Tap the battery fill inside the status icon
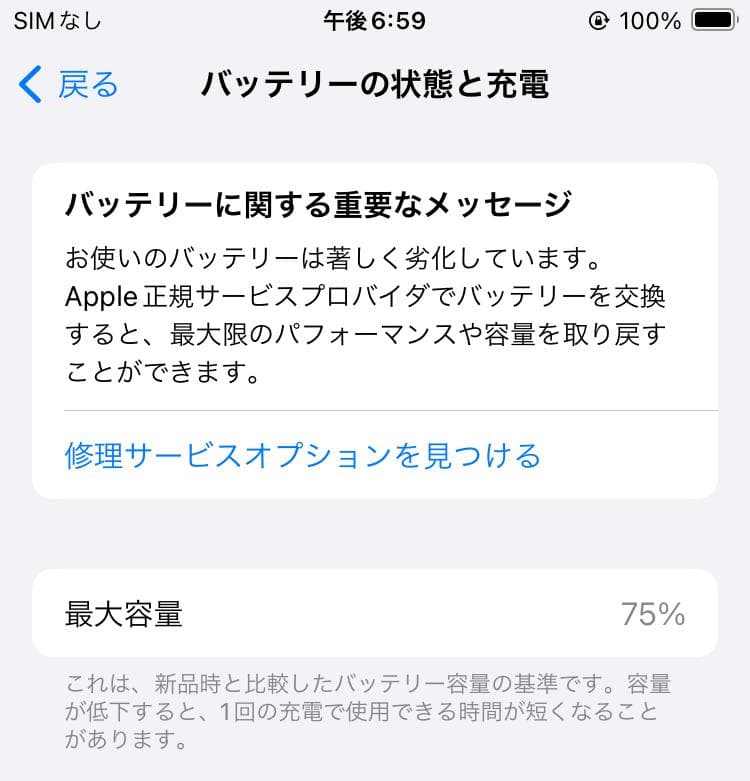The width and height of the screenshot is (750, 781). coord(710,19)
